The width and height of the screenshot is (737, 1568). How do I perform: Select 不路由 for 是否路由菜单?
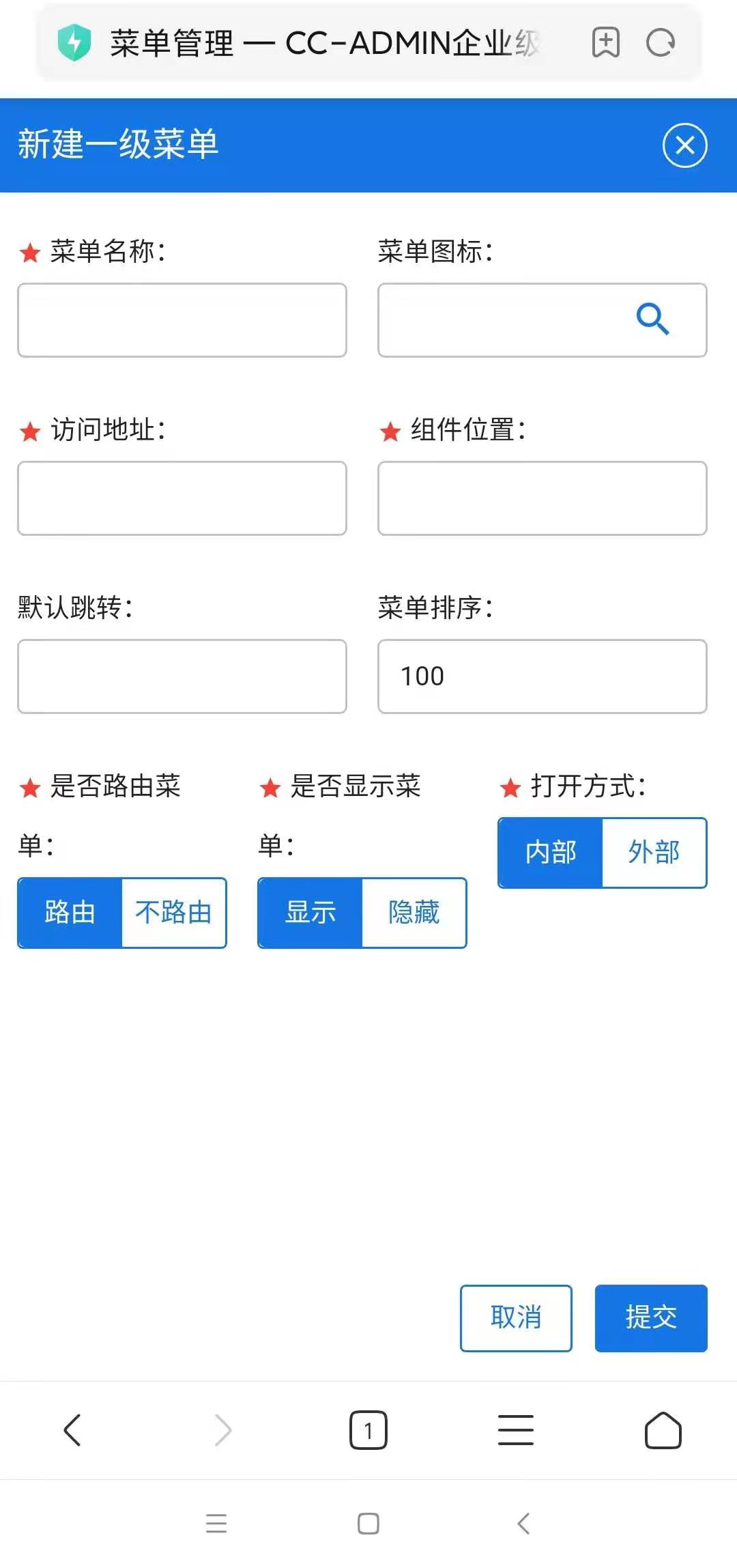pyautogui.click(x=173, y=913)
